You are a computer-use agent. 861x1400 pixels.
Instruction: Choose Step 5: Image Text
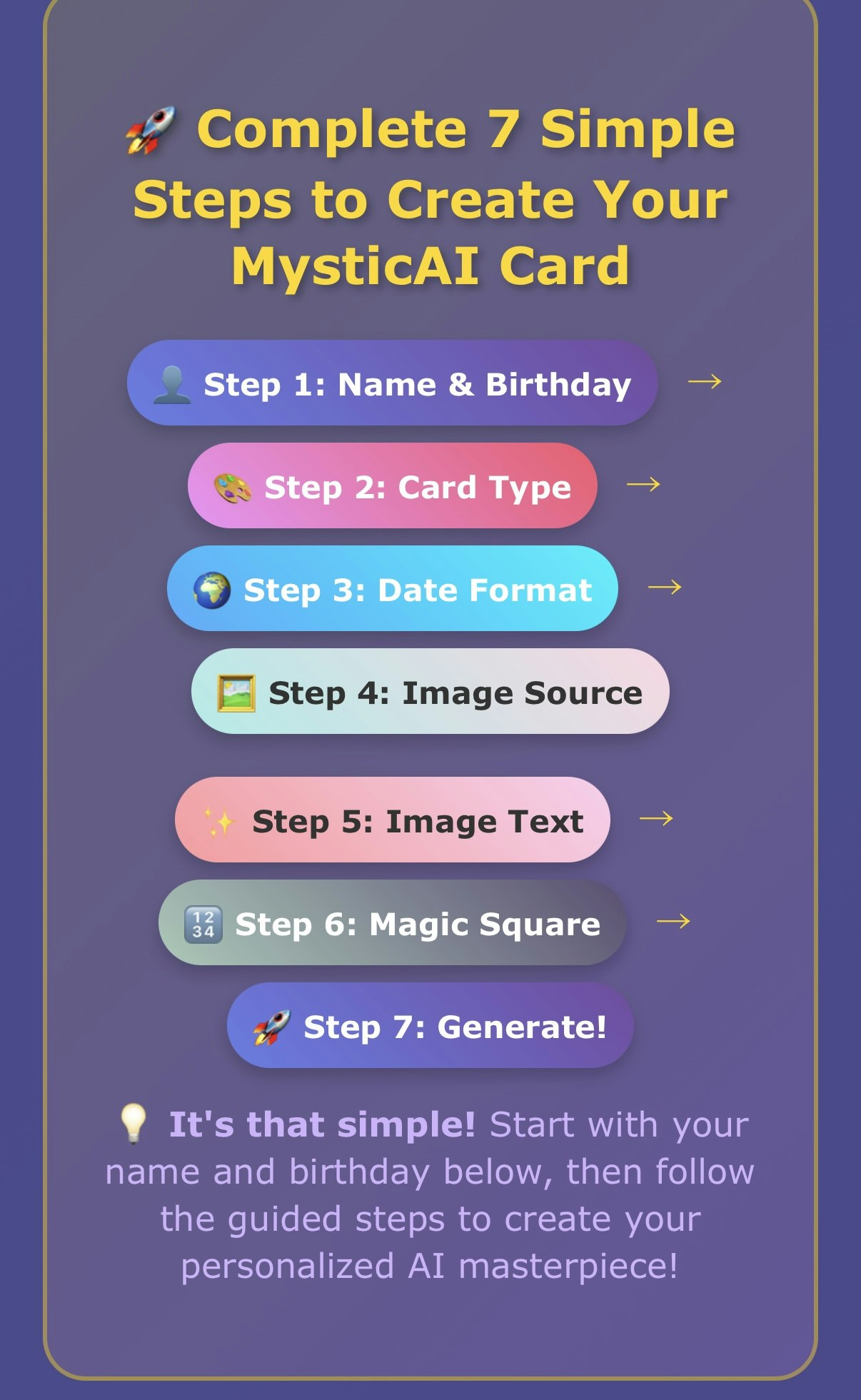click(392, 820)
